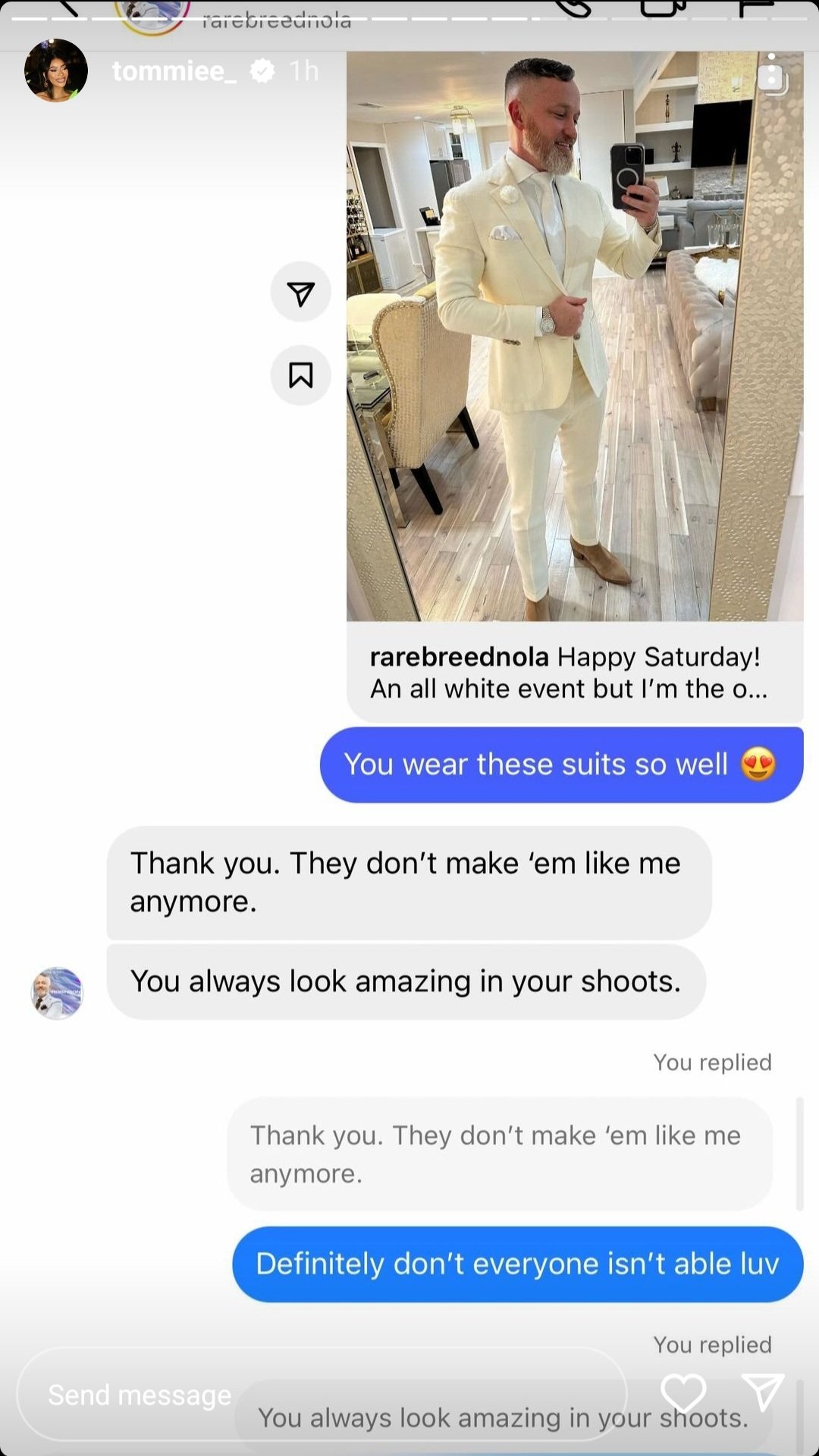
Task: Like this story with the heart
Action: pos(683,1392)
